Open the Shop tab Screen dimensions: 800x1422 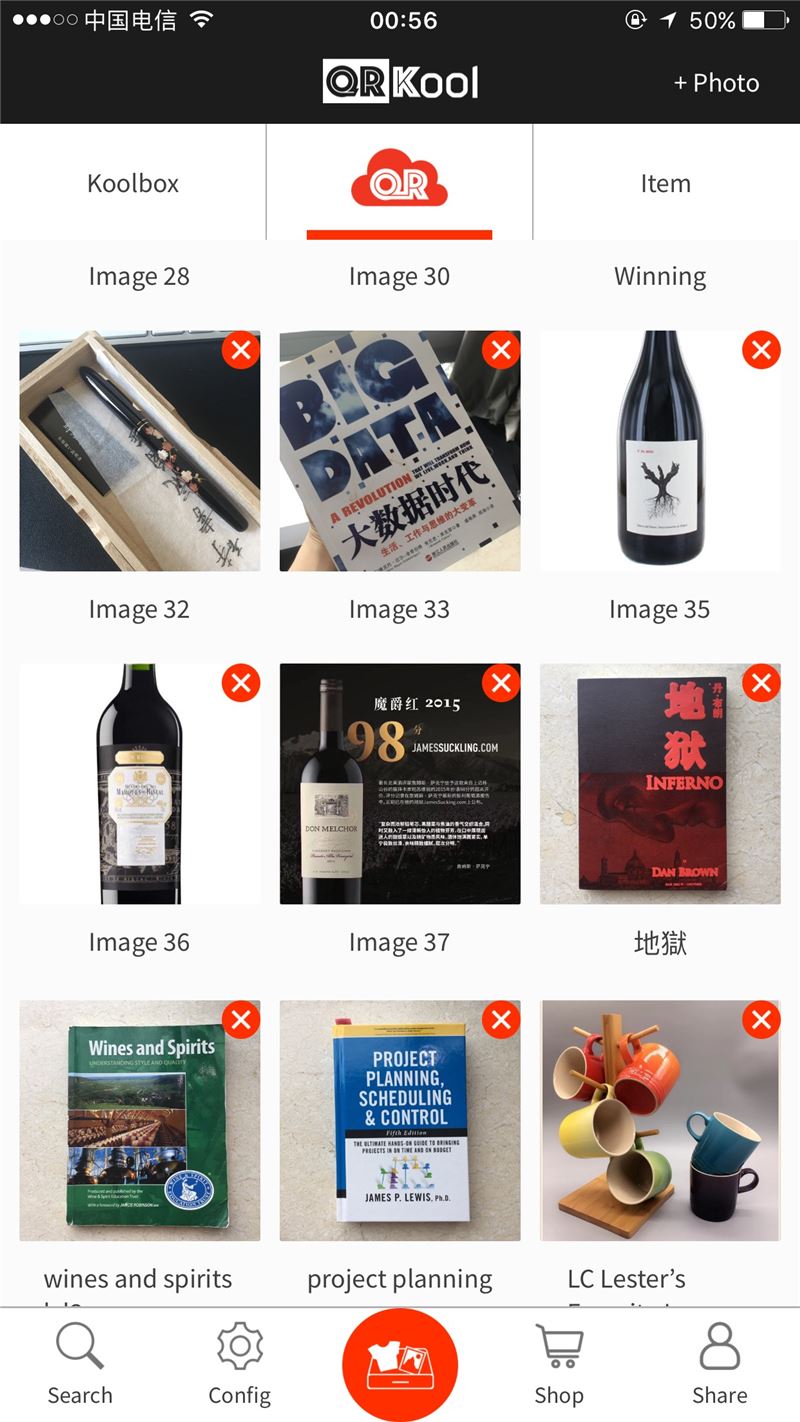pyautogui.click(x=559, y=1364)
